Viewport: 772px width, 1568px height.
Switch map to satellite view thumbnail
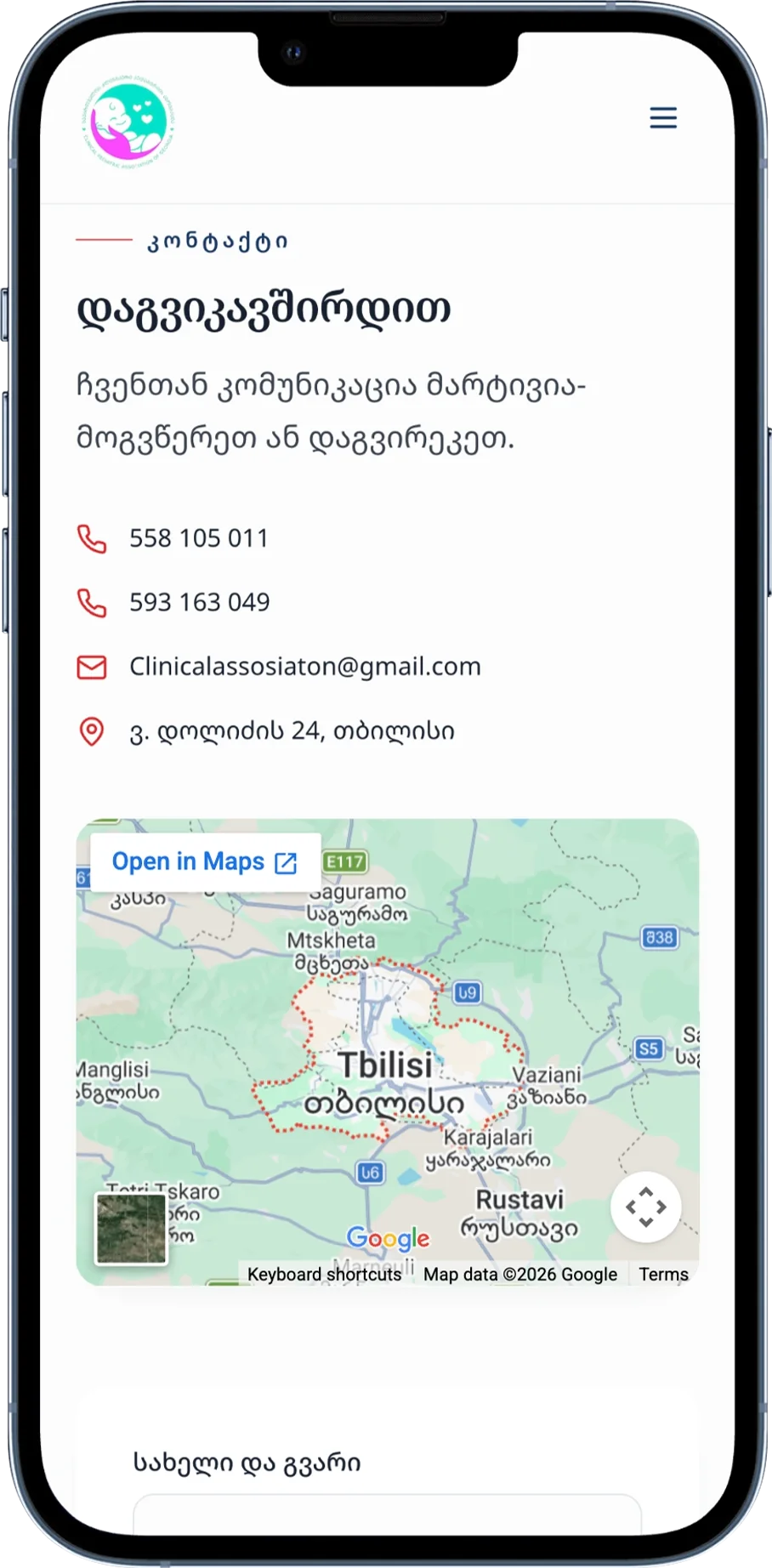[131, 1229]
